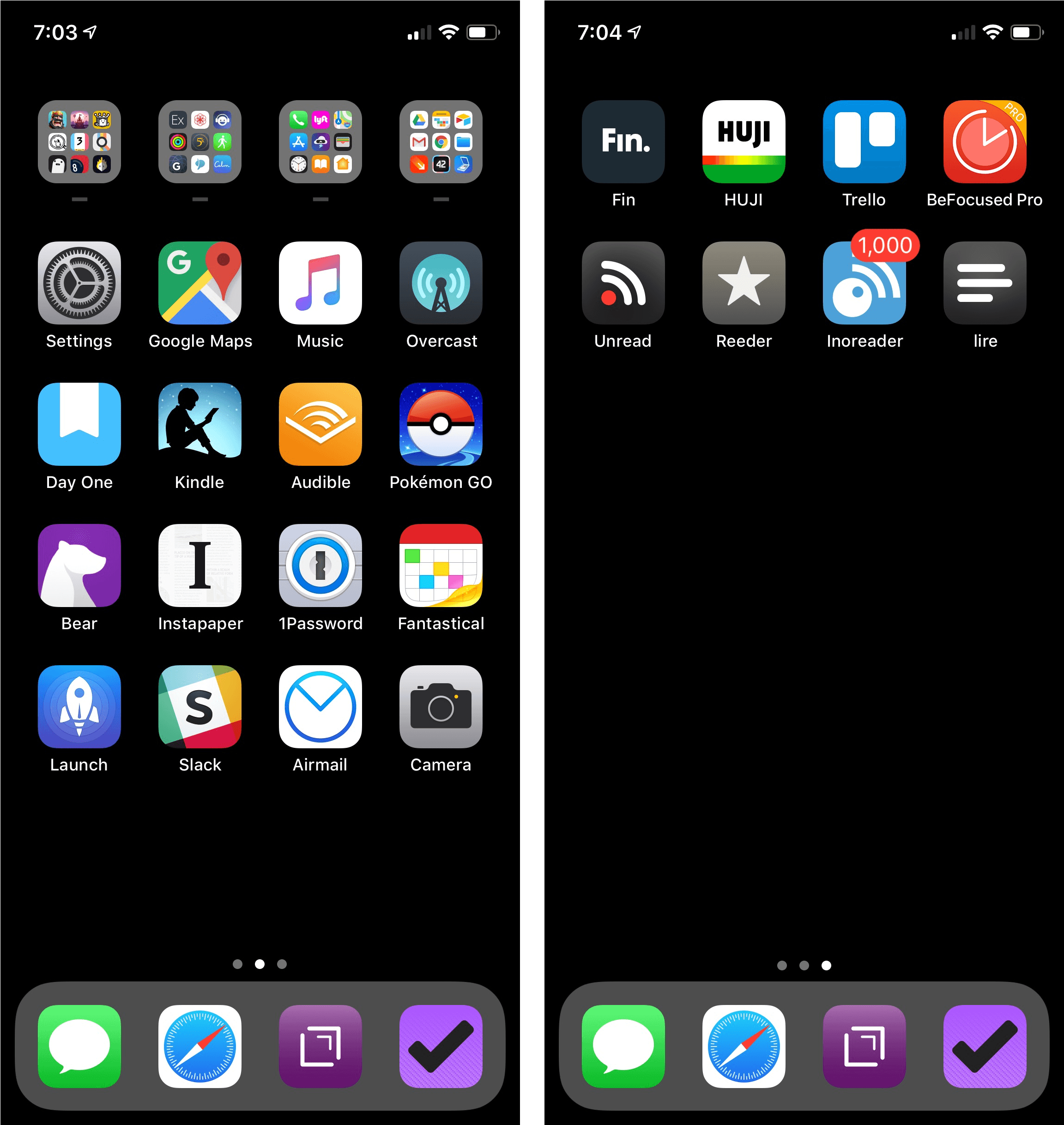Screen dimensions: 1064x1125
Task: Open Audible audiobooks
Action: click(x=320, y=425)
